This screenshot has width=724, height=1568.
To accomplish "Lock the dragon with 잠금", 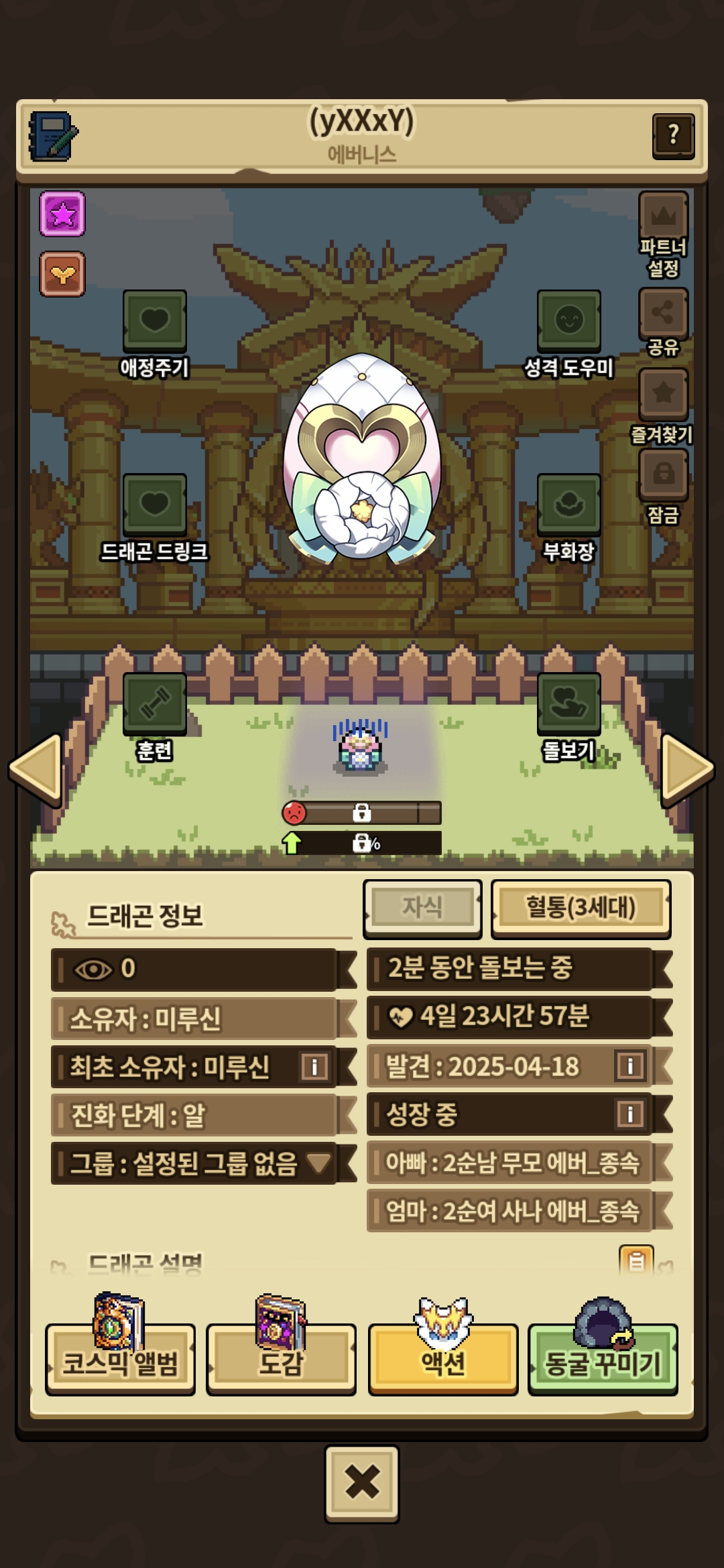I will [x=663, y=487].
